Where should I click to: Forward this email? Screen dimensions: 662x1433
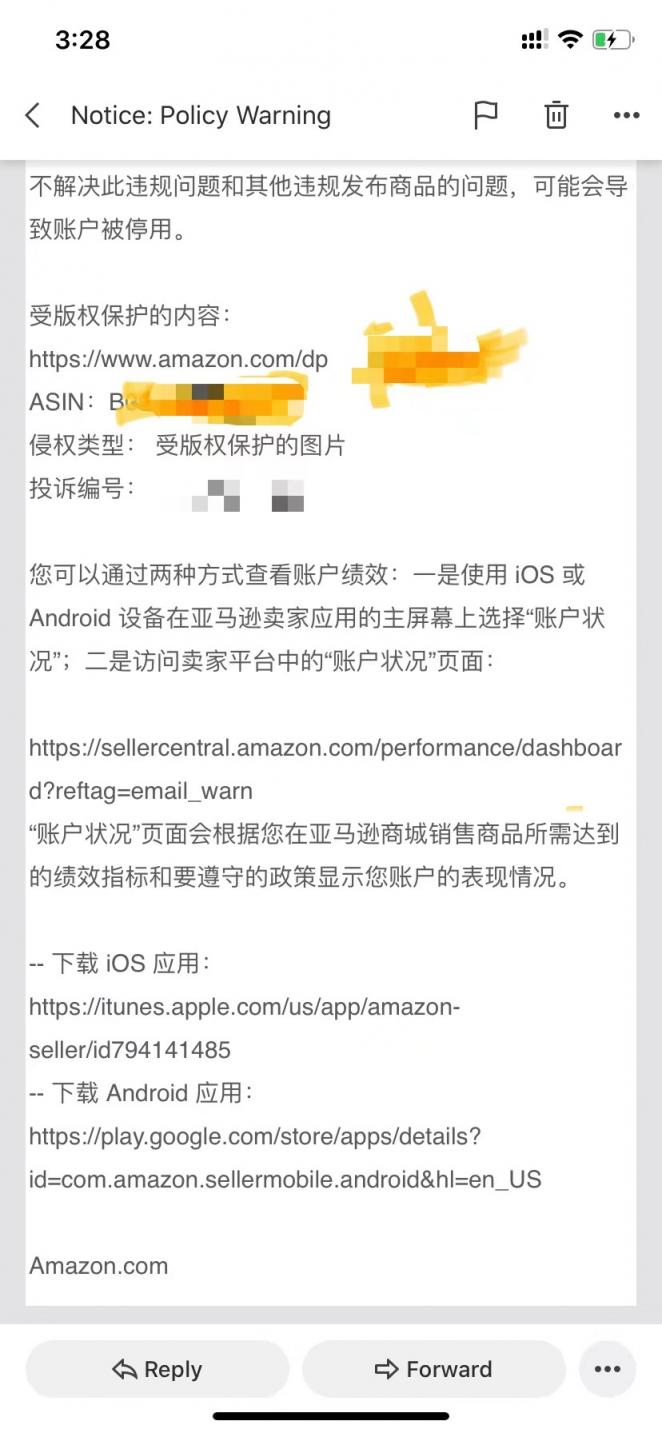pyautogui.click(x=433, y=1369)
